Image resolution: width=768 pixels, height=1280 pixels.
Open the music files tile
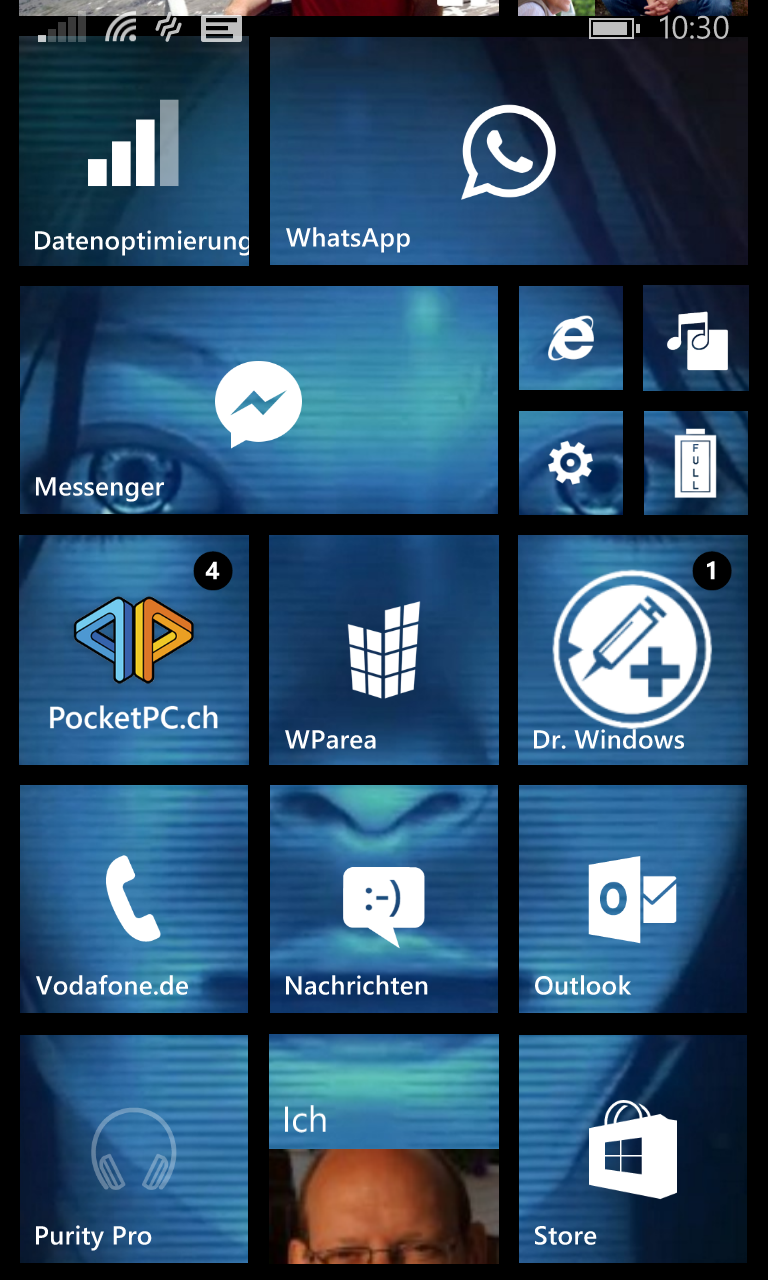click(x=695, y=338)
